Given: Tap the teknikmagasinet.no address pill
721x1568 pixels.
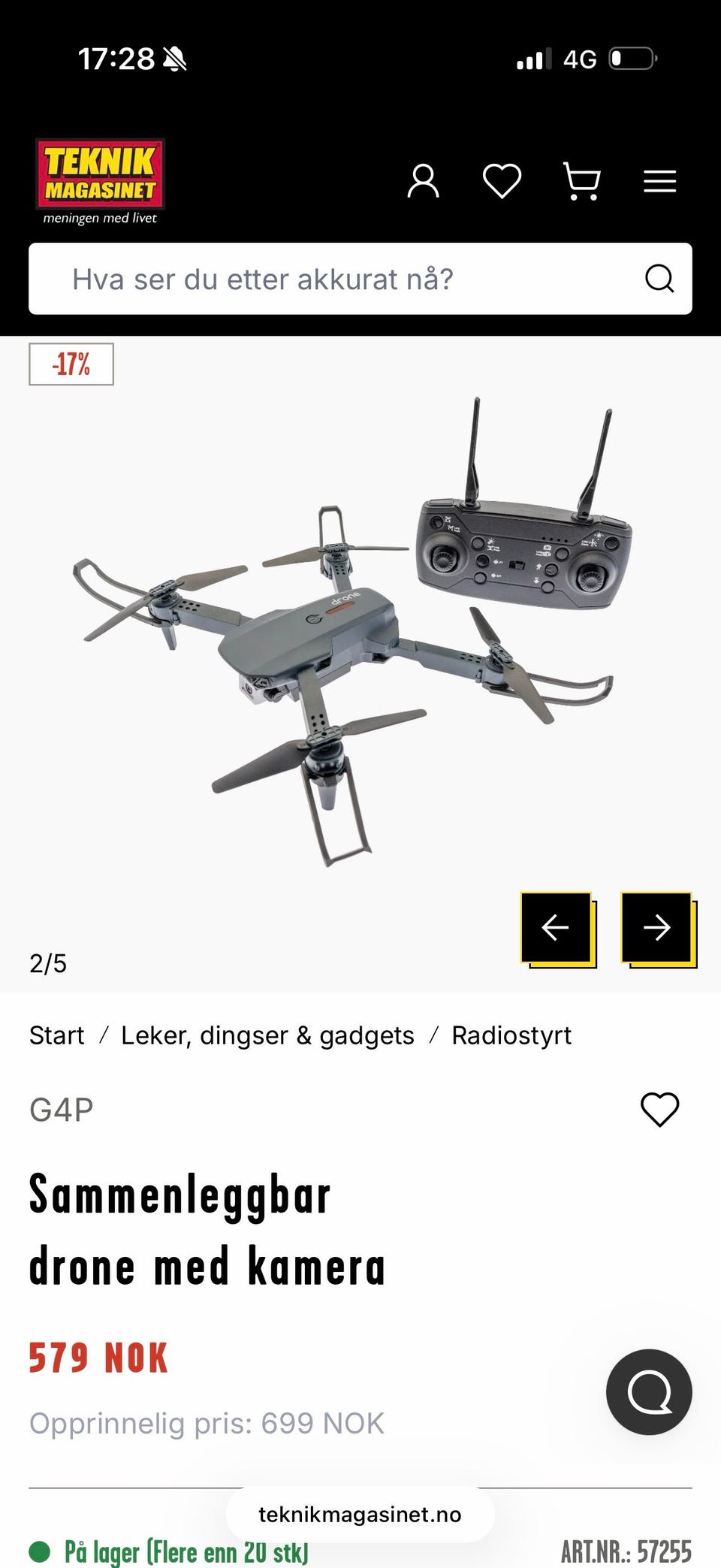Looking at the screenshot, I should (x=360, y=1514).
